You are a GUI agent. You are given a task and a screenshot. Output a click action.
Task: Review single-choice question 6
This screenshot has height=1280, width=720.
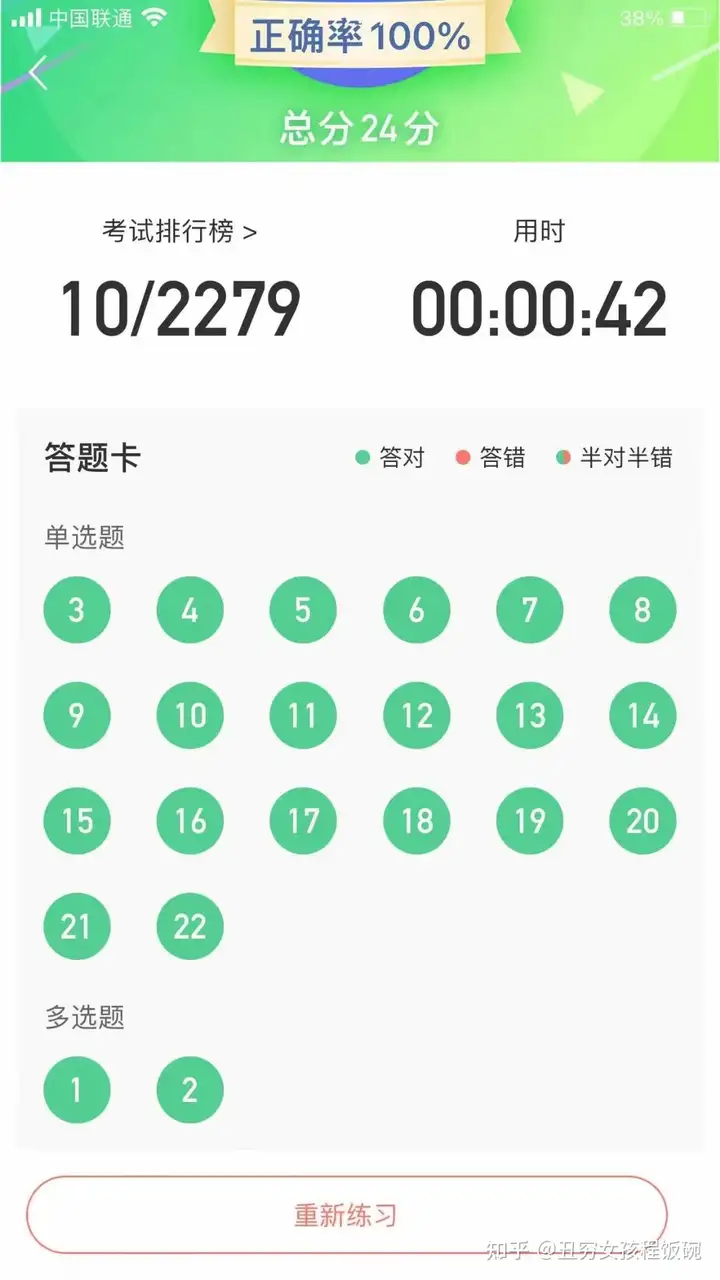(417, 610)
